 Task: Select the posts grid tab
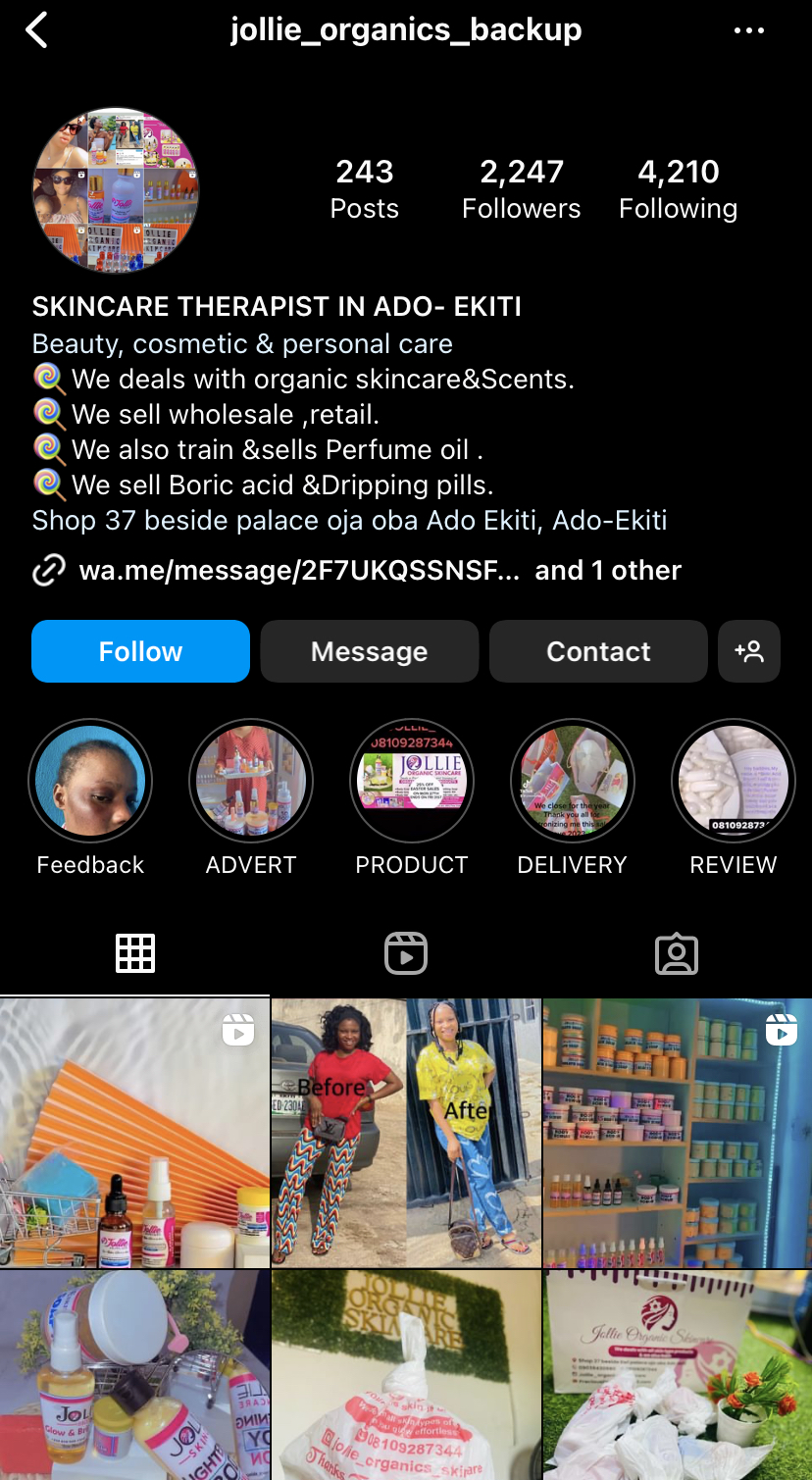[x=135, y=952]
